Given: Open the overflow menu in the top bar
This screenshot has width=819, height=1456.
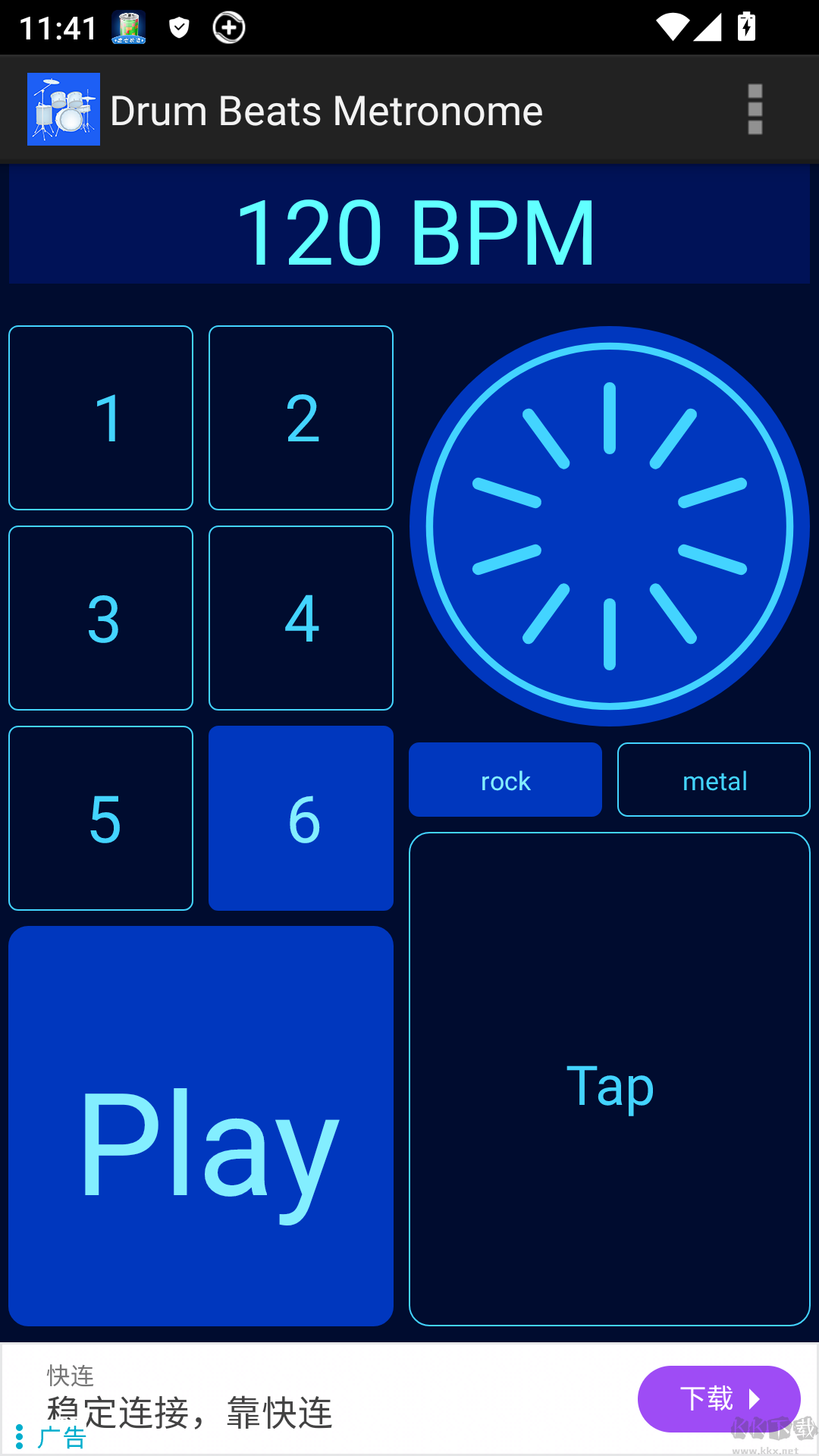Looking at the screenshot, I should tap(755, 108).
